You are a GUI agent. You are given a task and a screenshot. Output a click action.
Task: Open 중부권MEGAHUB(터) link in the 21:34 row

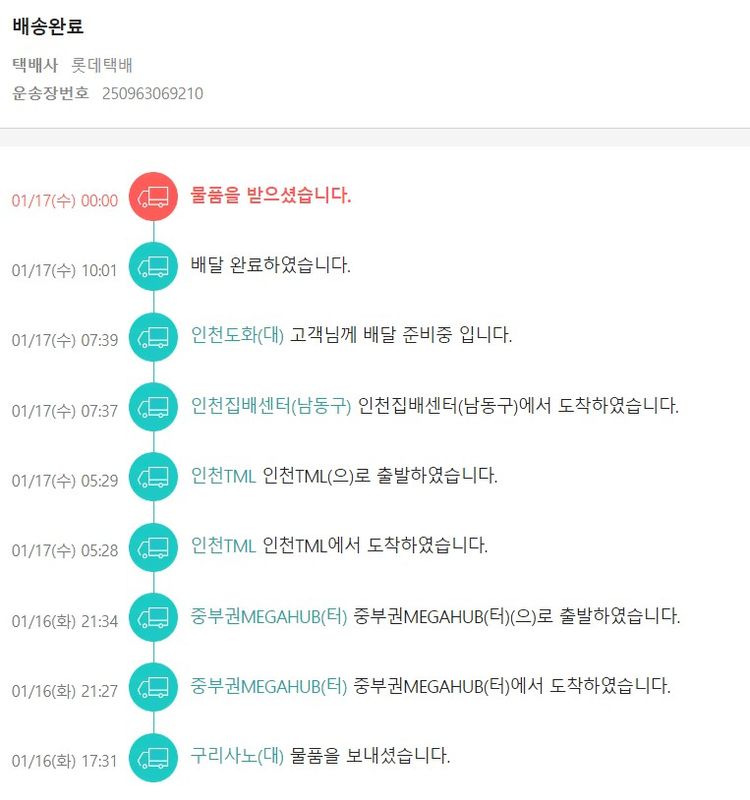click(269, 615)
